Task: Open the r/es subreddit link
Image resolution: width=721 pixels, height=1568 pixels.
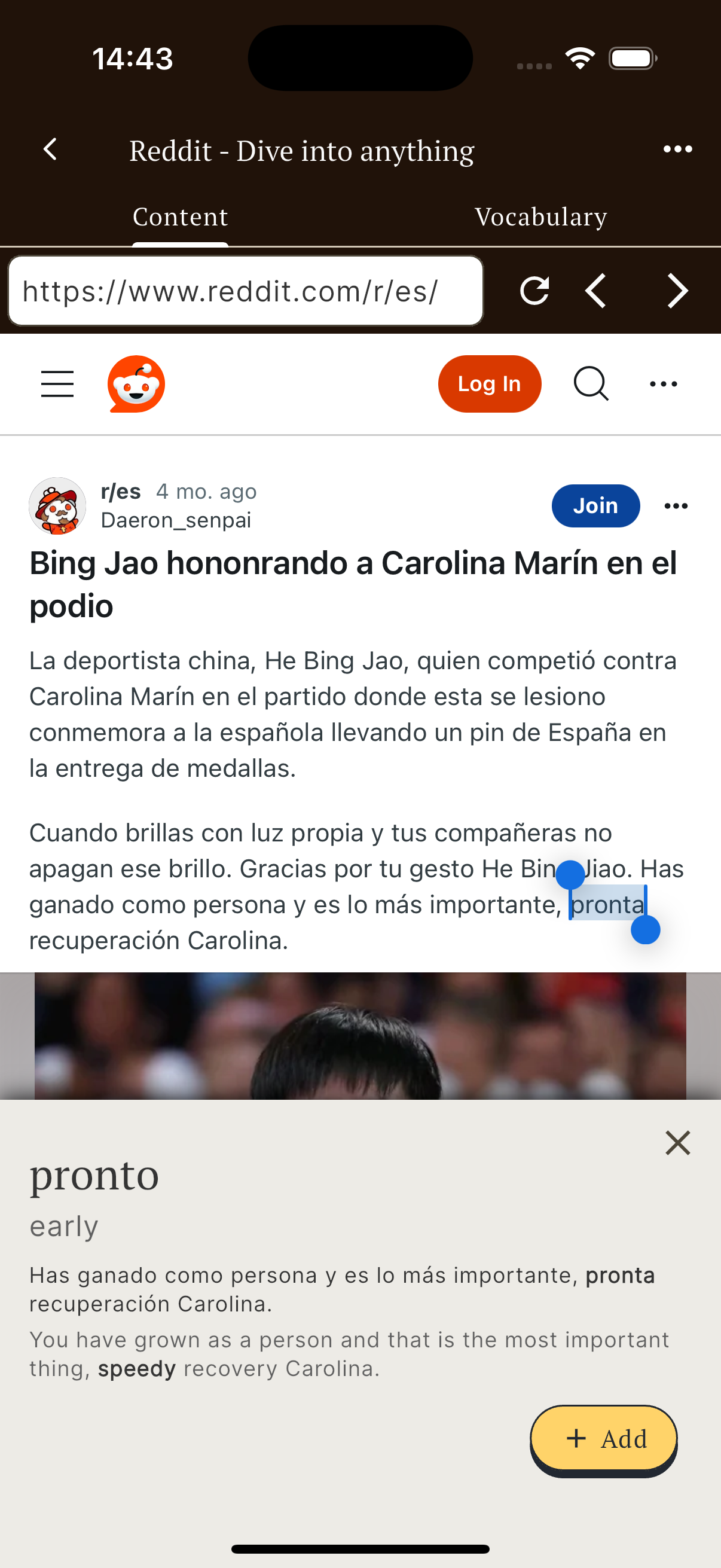Action: coord(121,491)
